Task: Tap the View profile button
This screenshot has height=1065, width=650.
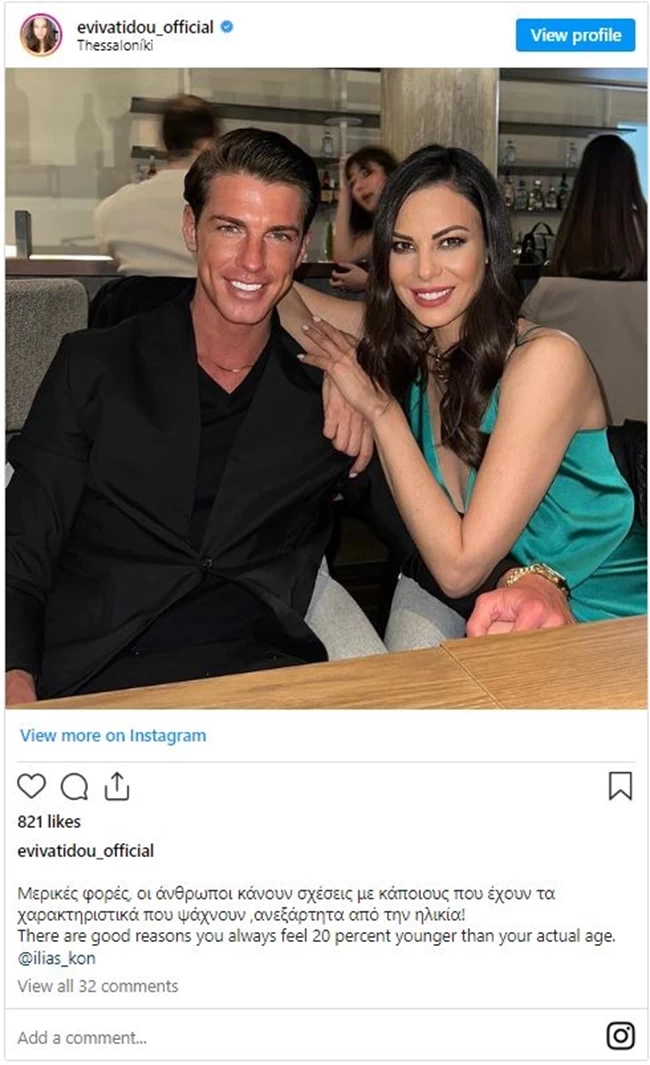Action: (x=575, y=35)
